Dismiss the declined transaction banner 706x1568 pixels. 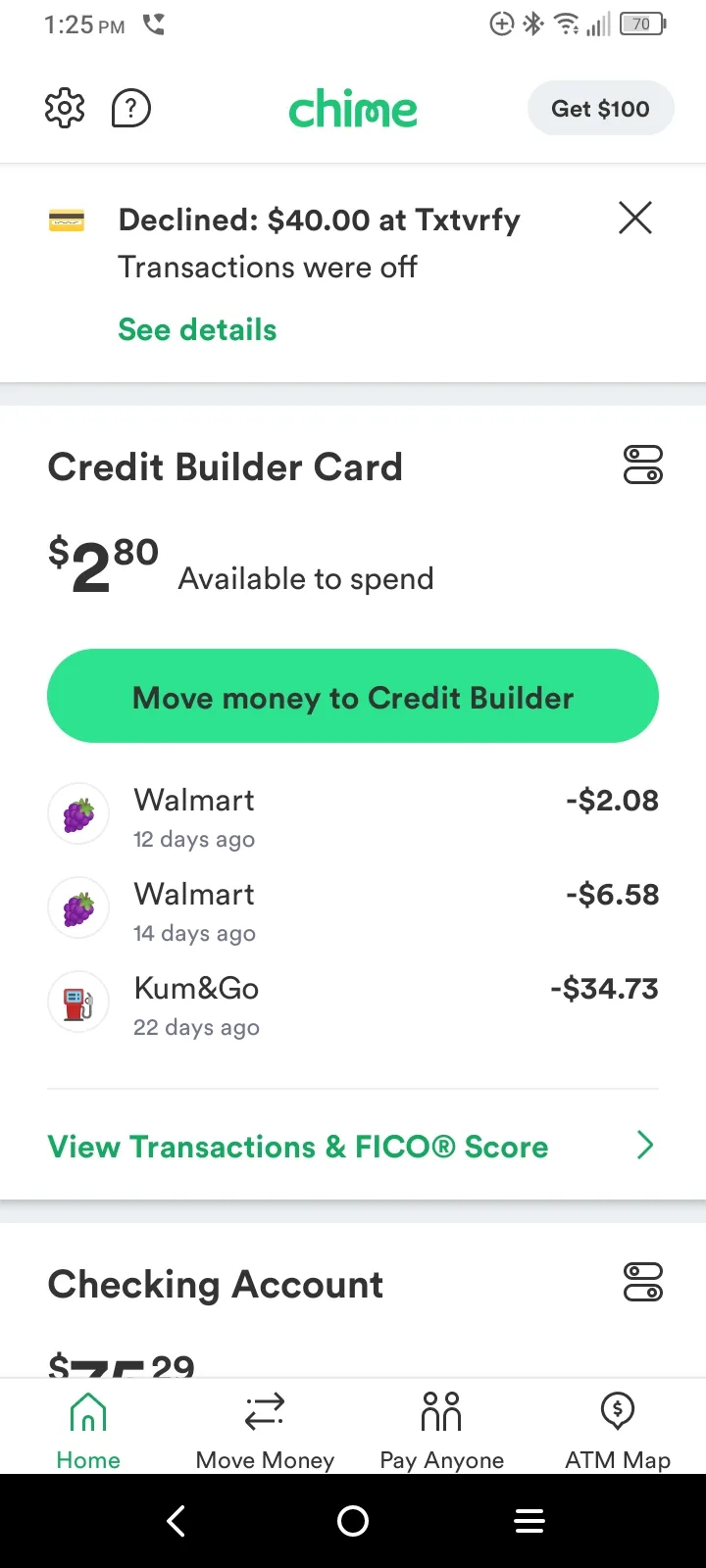pyautogui.click(x=635, y=218)
